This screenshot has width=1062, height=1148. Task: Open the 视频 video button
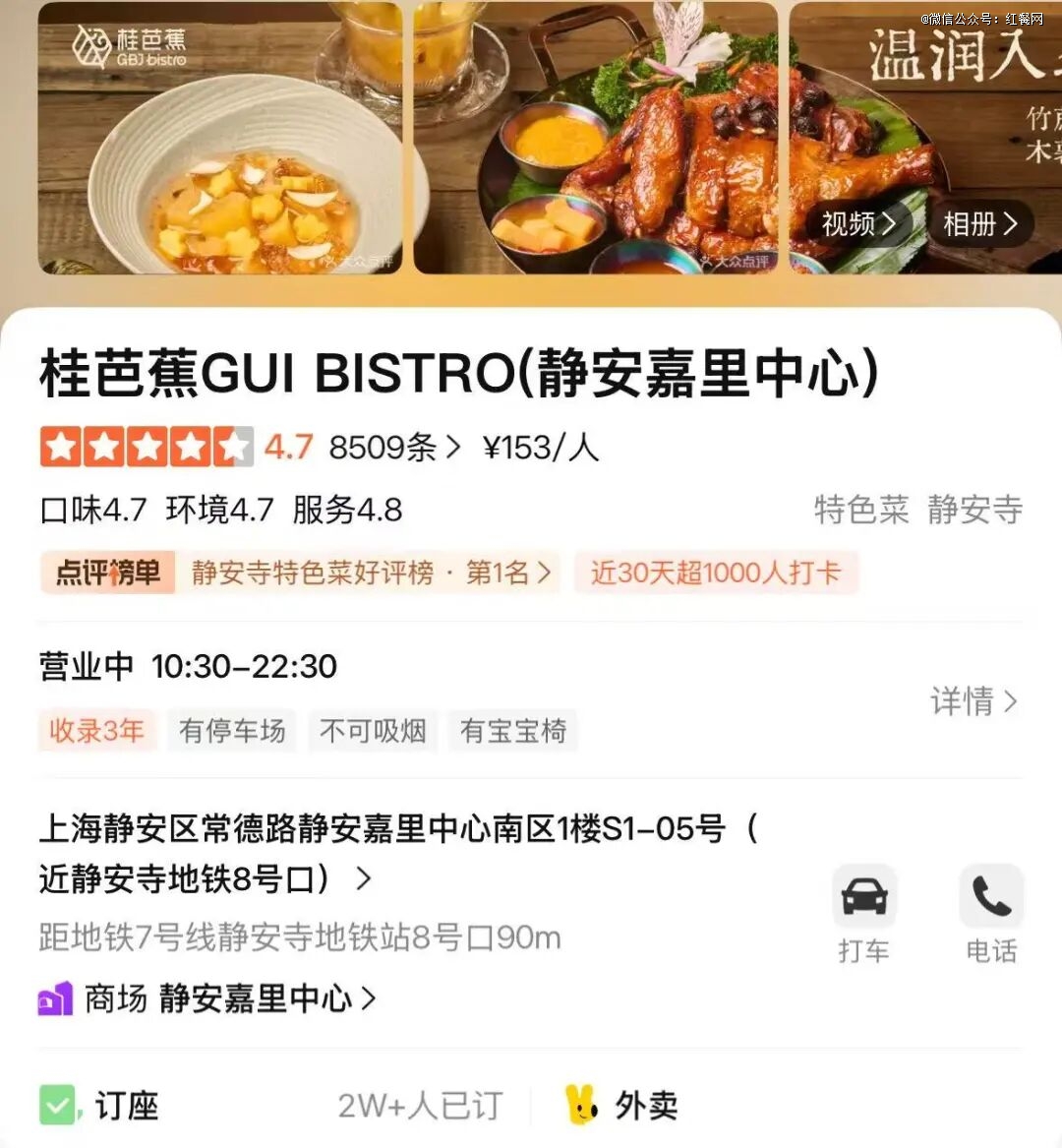[857, 224]
